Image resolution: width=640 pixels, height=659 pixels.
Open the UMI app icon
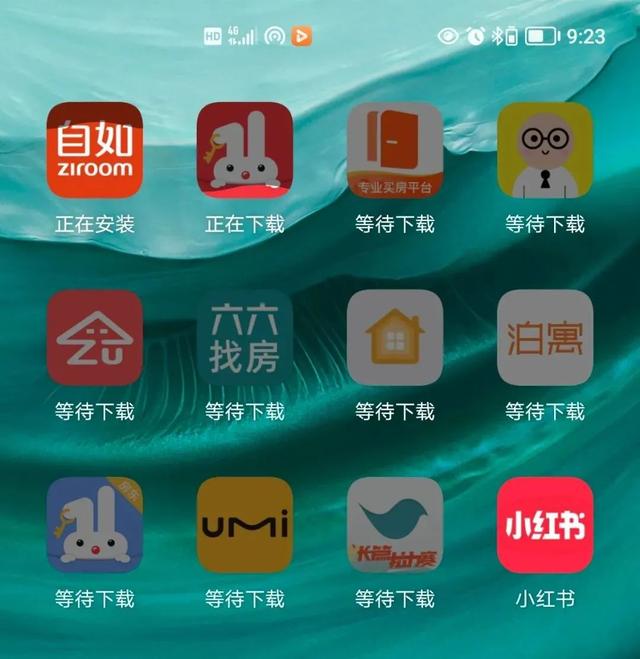click(x=245, y=525)
